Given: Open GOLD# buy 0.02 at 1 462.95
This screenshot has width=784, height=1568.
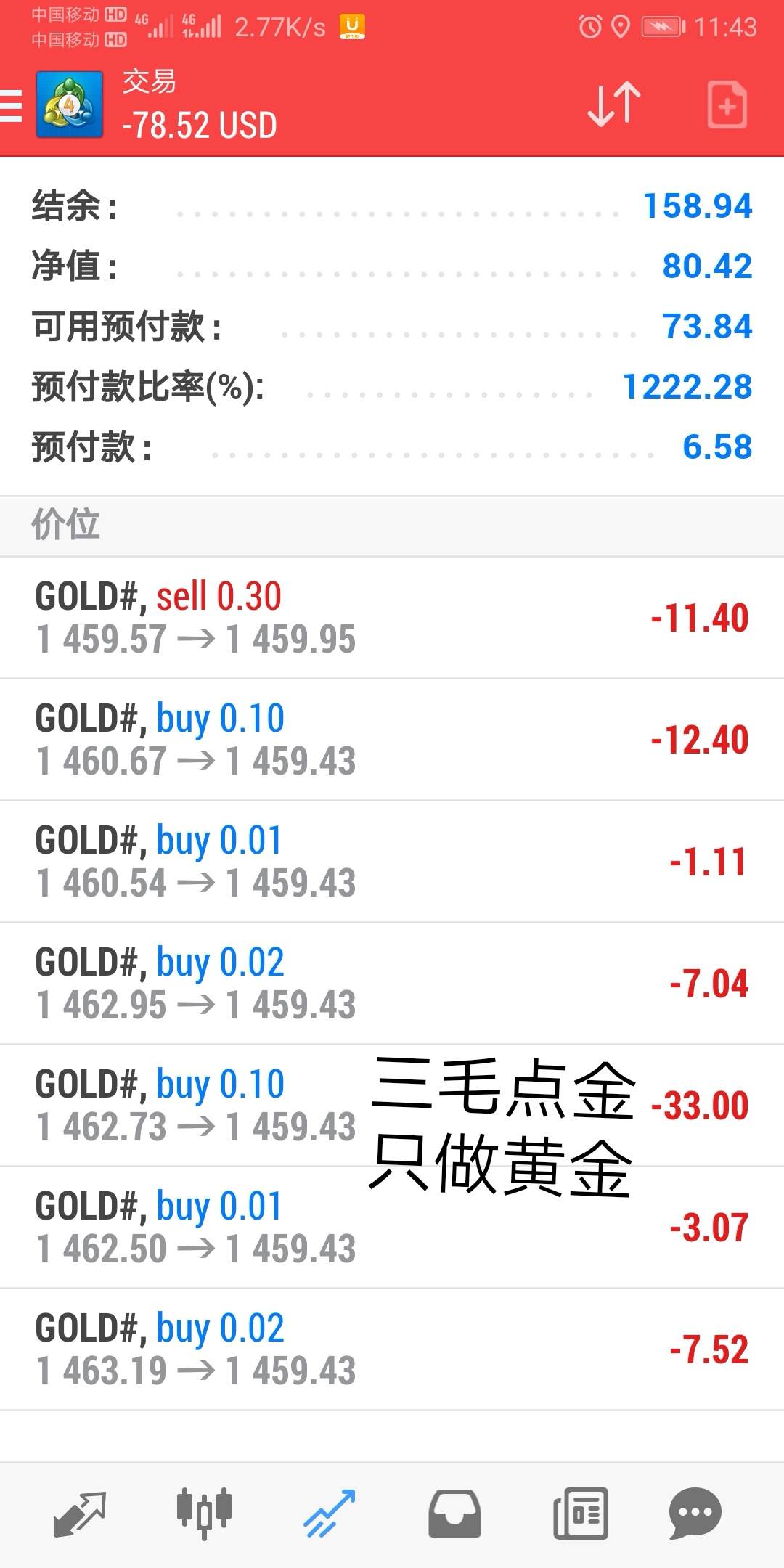Looking at the screenshot, I should click(x=392, y=984).
